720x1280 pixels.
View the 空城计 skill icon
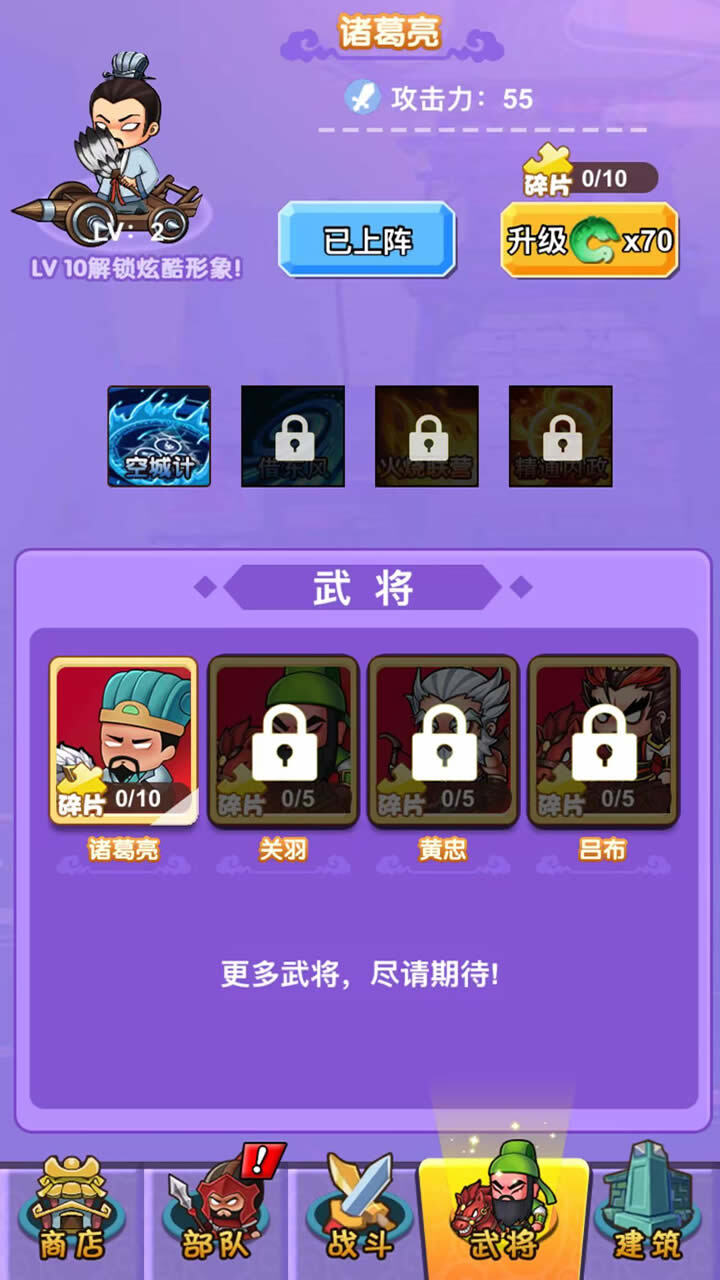click(159, 437)
